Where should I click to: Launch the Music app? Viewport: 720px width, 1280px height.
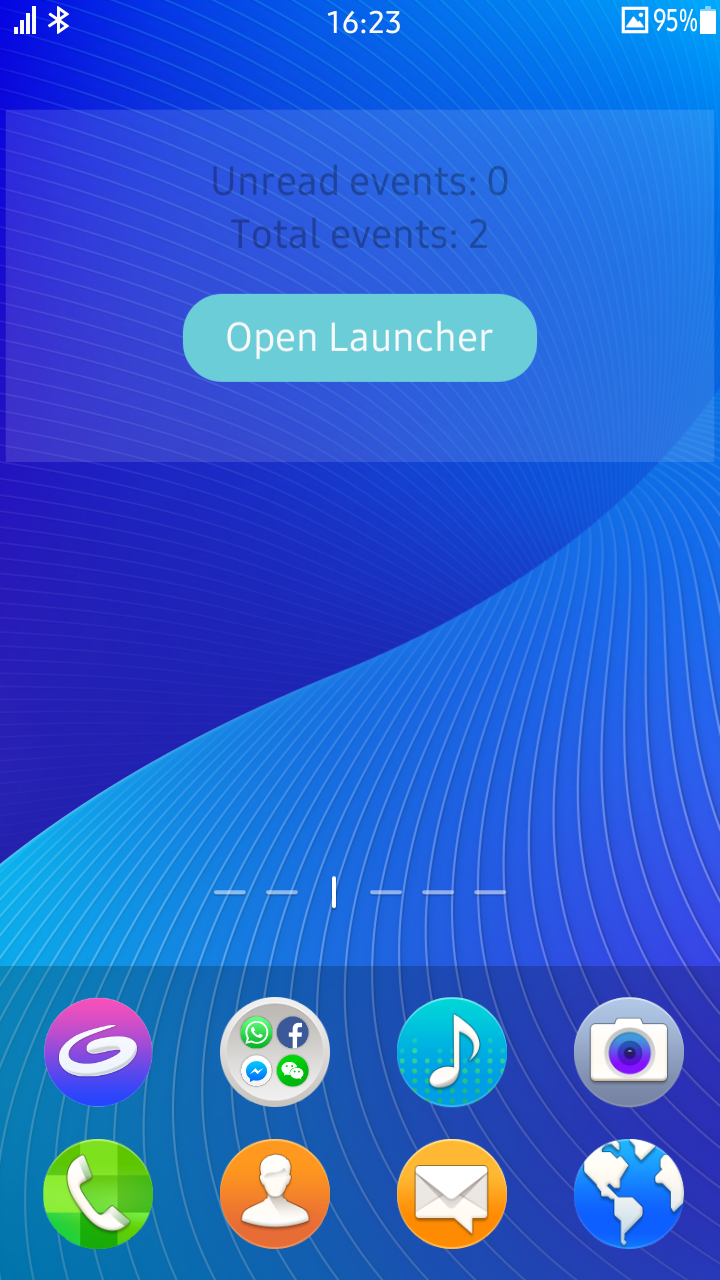point(452,1052)
